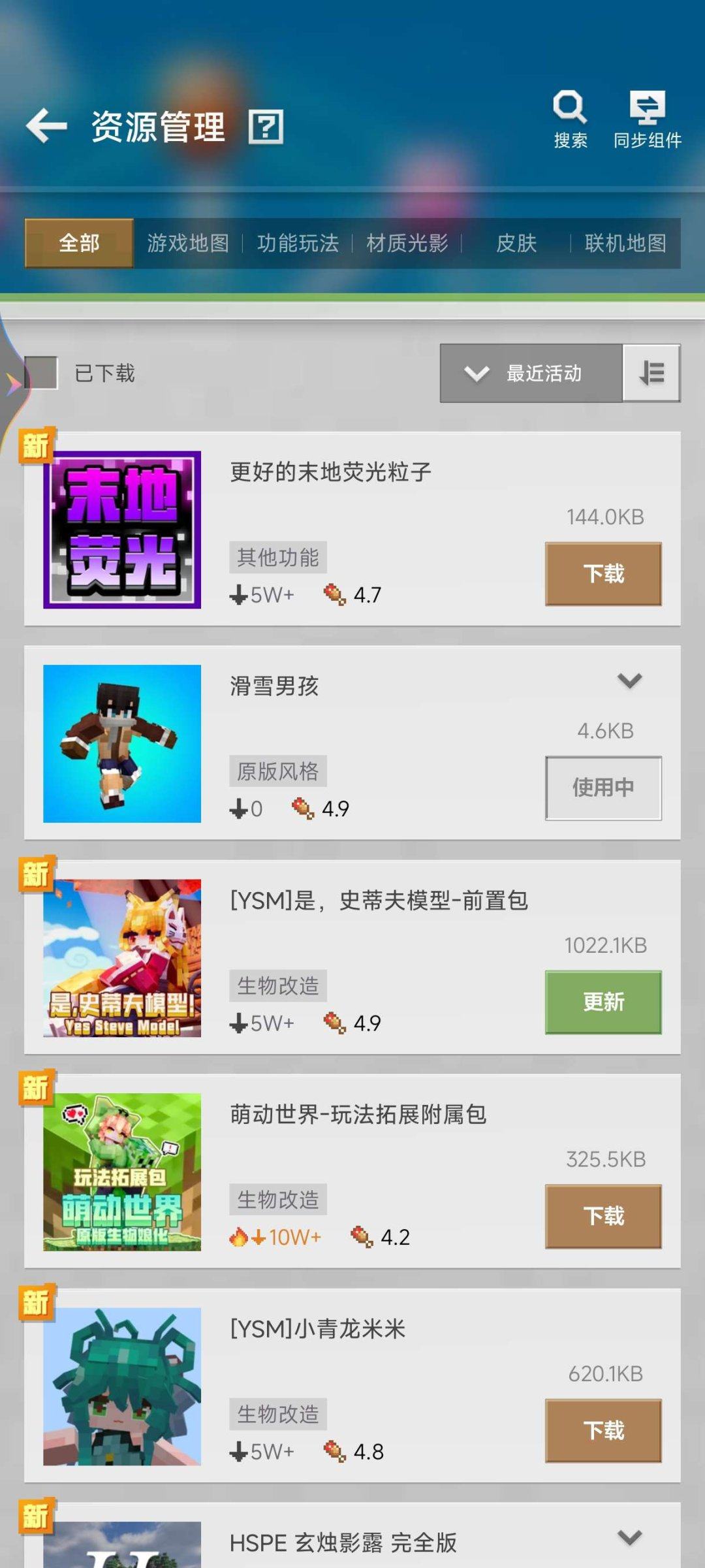
Task: Open the search function
Action: click(x=569, y=118)
